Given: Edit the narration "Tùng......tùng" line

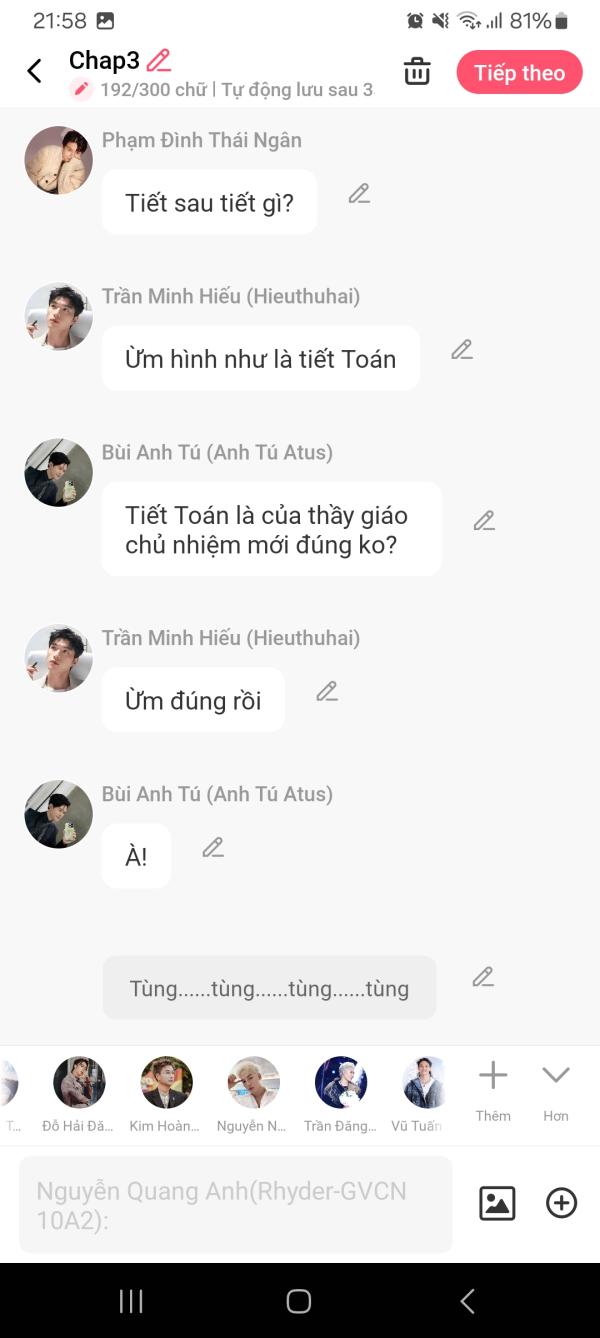Looking at the screenshot, I should [483, 977].
